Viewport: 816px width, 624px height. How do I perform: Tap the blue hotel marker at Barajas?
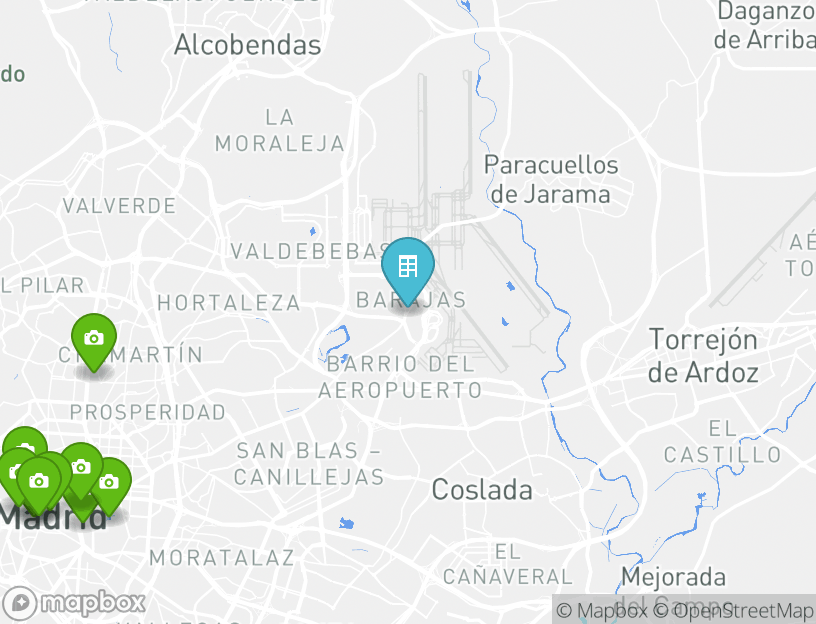click(407, 267)
